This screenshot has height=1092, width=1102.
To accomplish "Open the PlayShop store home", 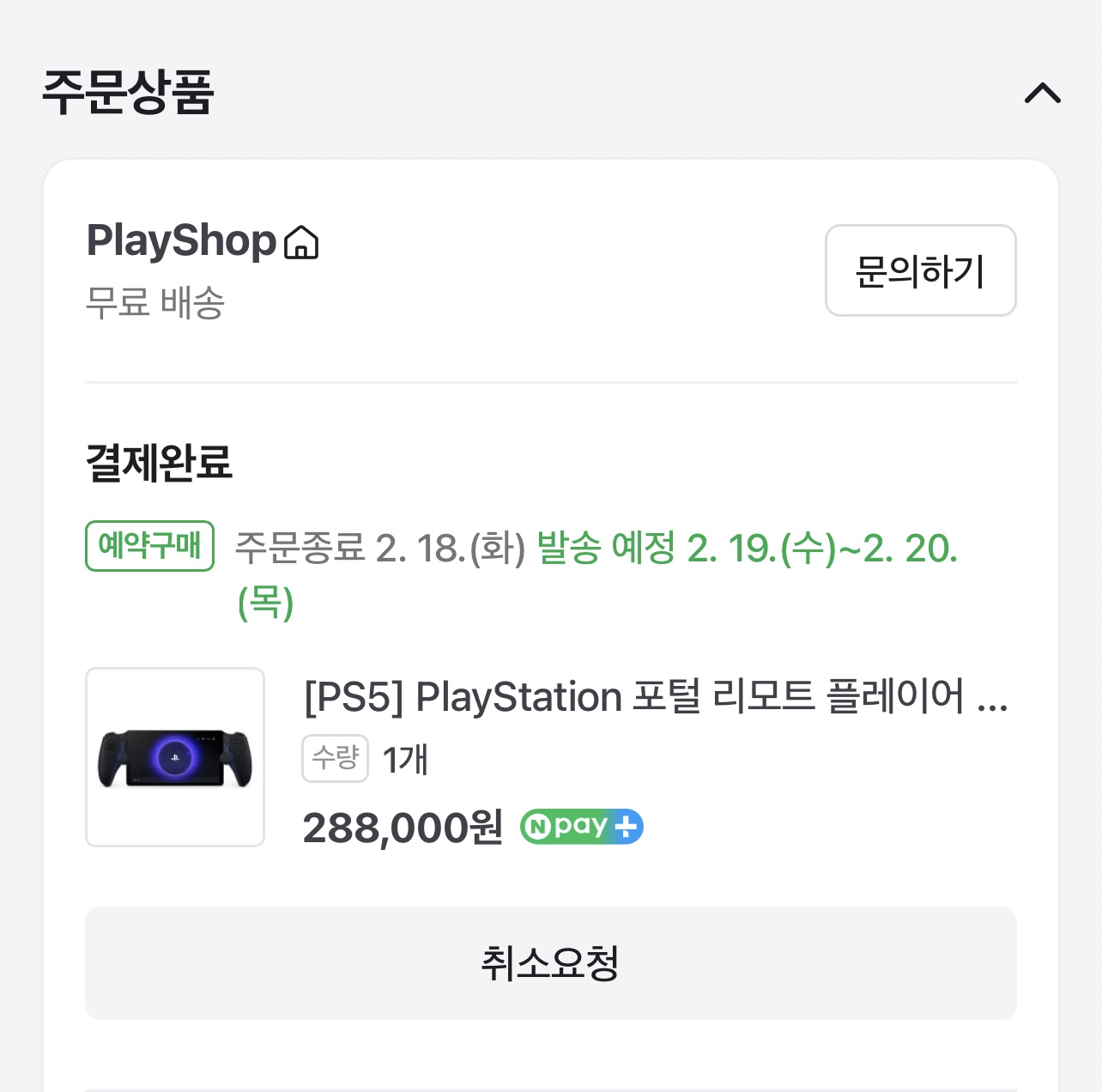I will coord(203,241).
